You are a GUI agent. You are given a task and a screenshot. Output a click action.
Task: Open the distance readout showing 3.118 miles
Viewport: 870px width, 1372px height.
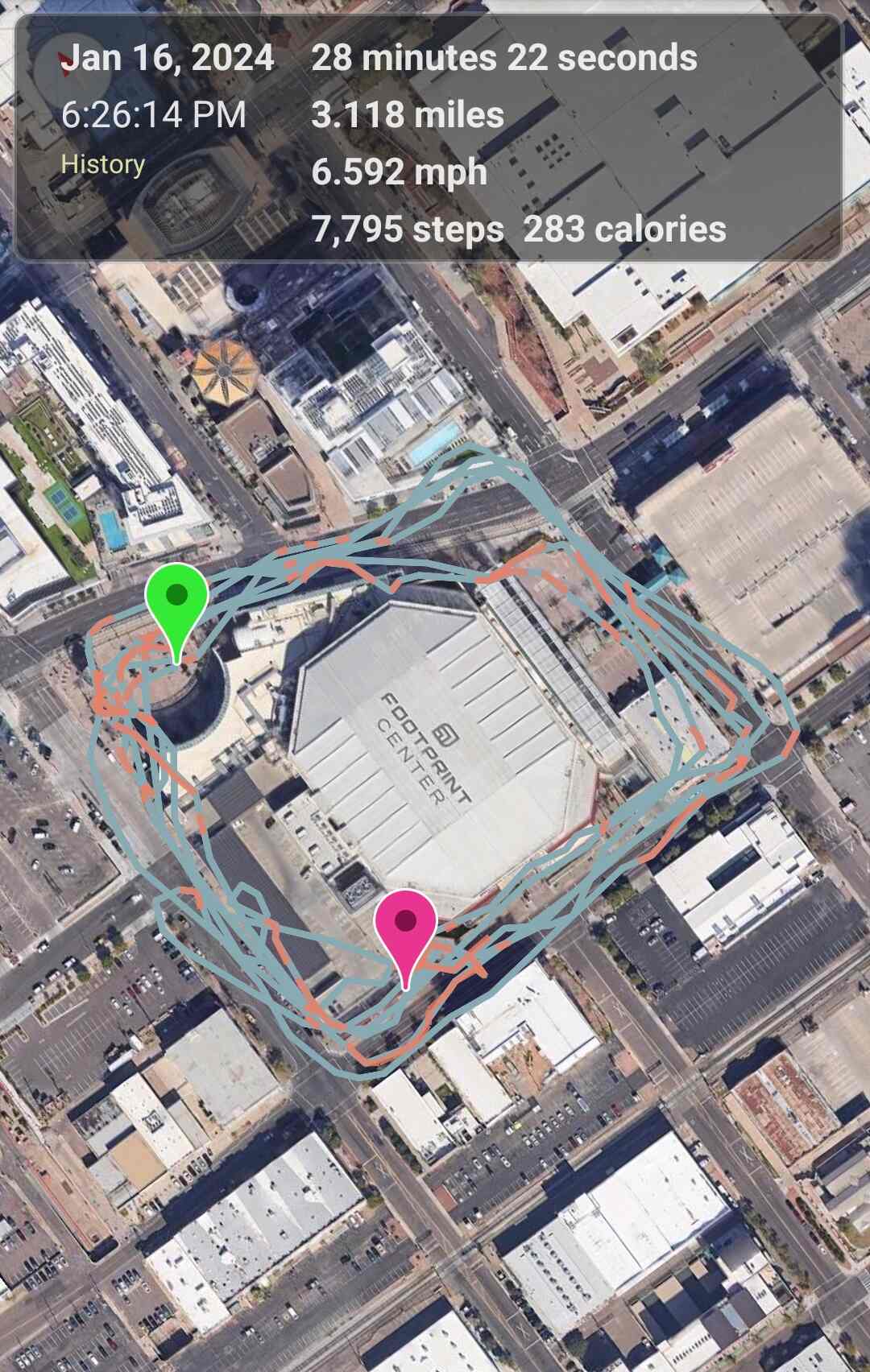[x=405, y=115]
